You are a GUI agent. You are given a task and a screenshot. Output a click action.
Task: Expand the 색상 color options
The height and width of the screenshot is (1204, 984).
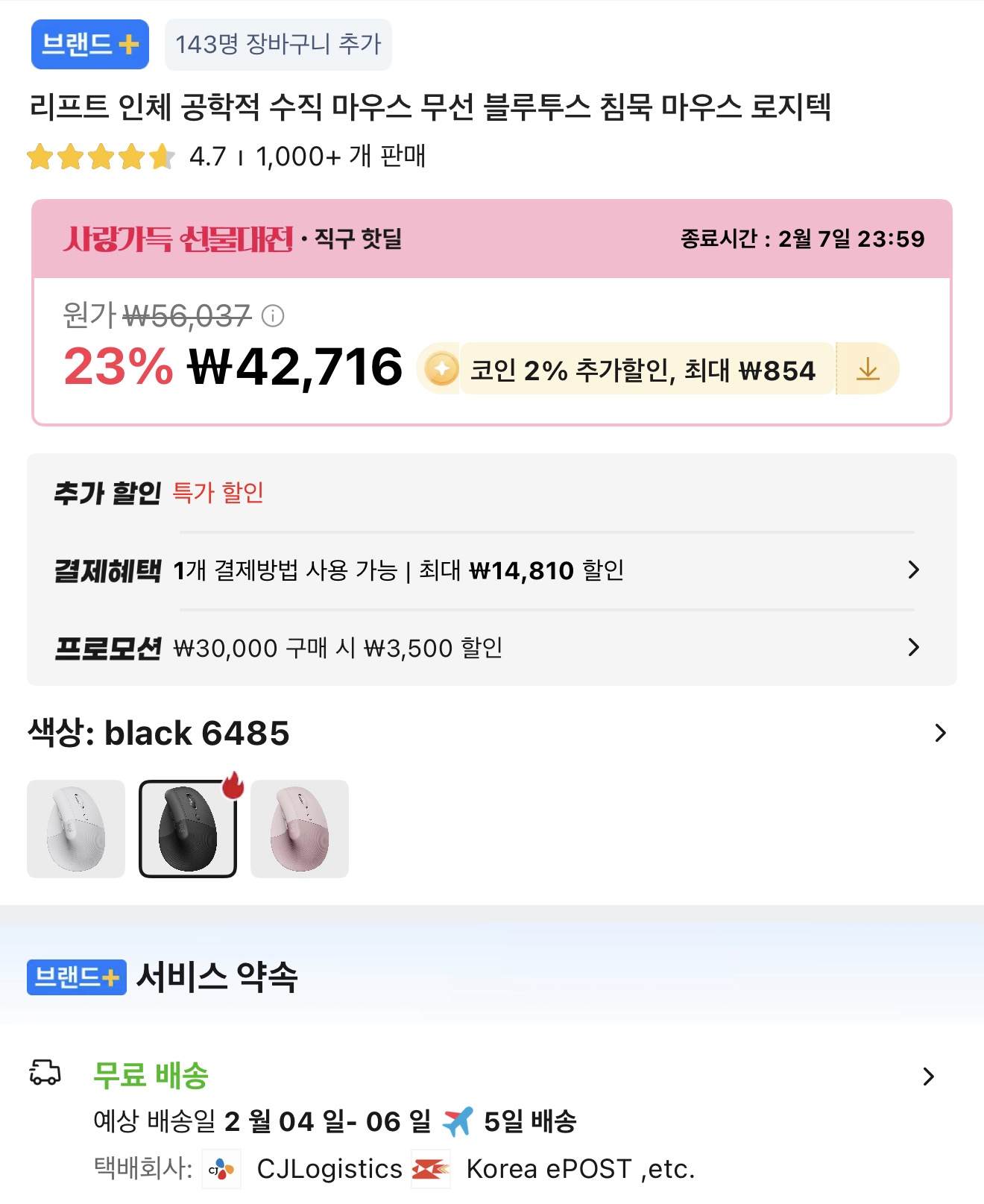click(x=940, y=734)
